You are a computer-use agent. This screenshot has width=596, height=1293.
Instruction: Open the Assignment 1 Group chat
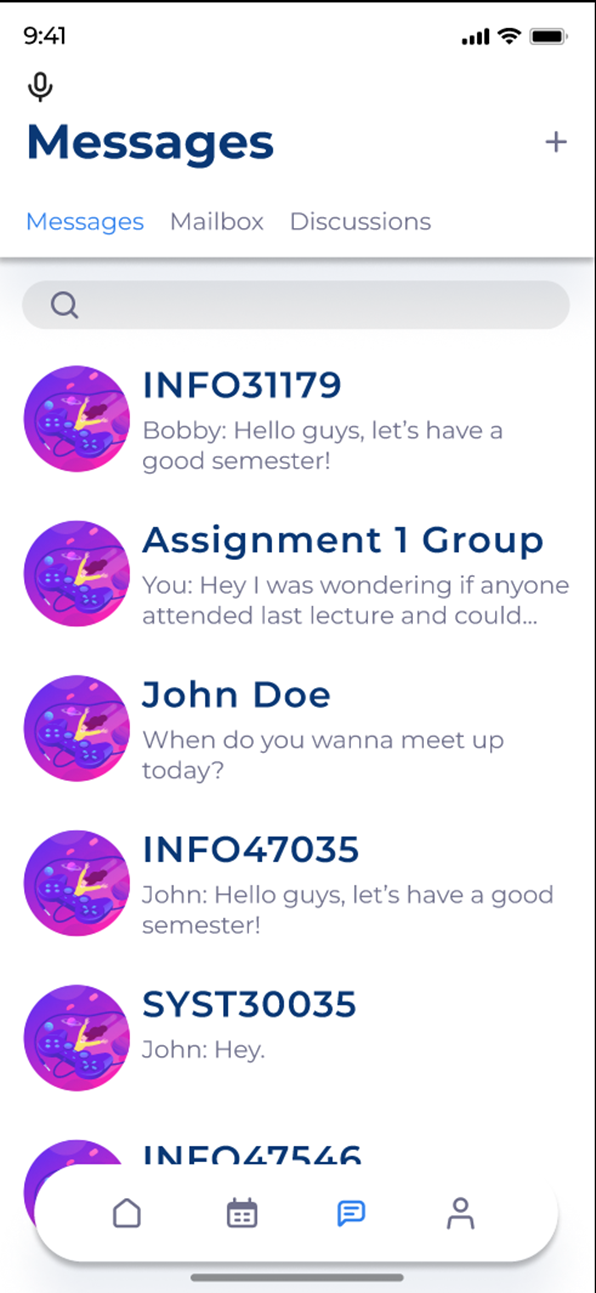296,573
